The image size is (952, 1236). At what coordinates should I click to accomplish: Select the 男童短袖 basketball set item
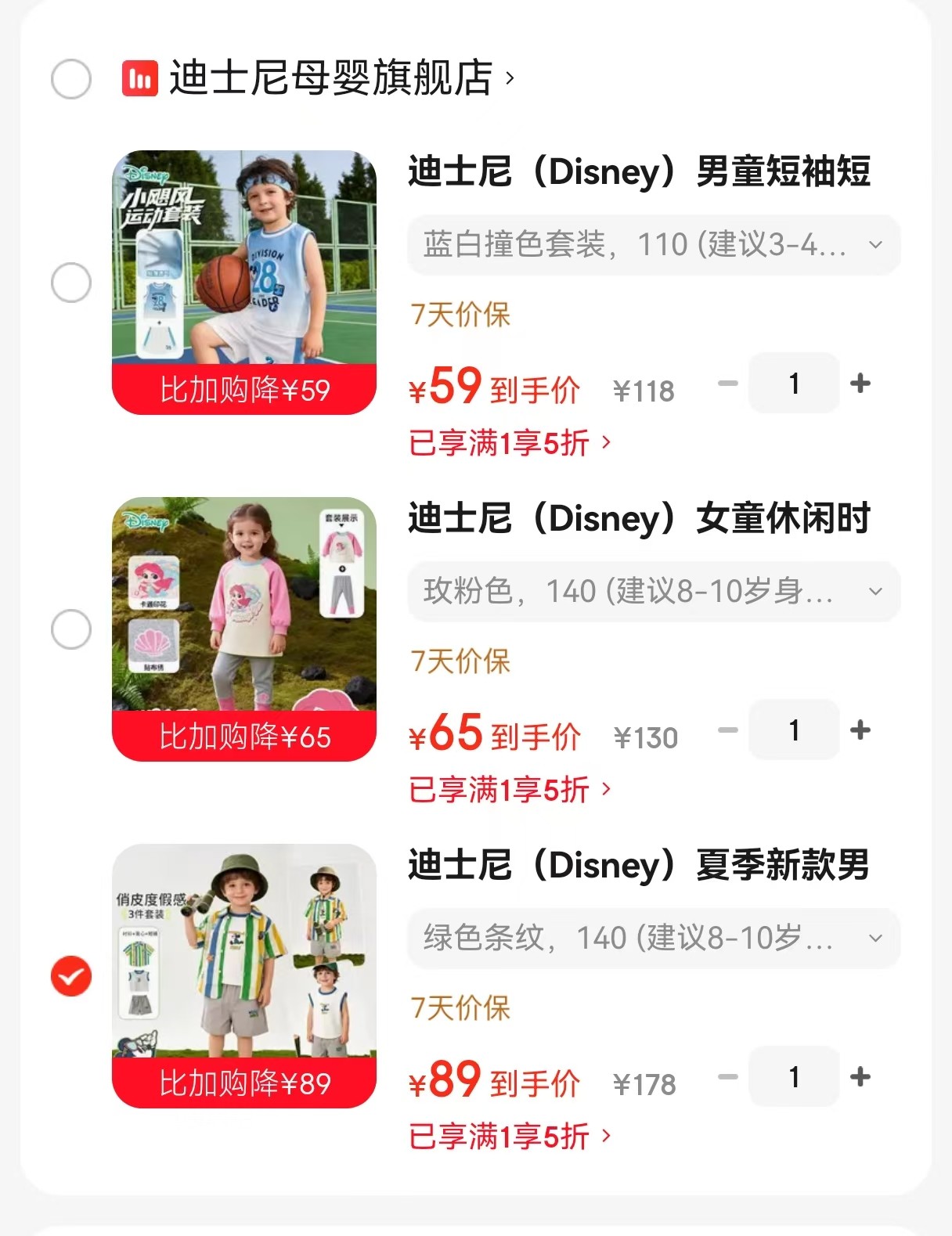point(71,282)
